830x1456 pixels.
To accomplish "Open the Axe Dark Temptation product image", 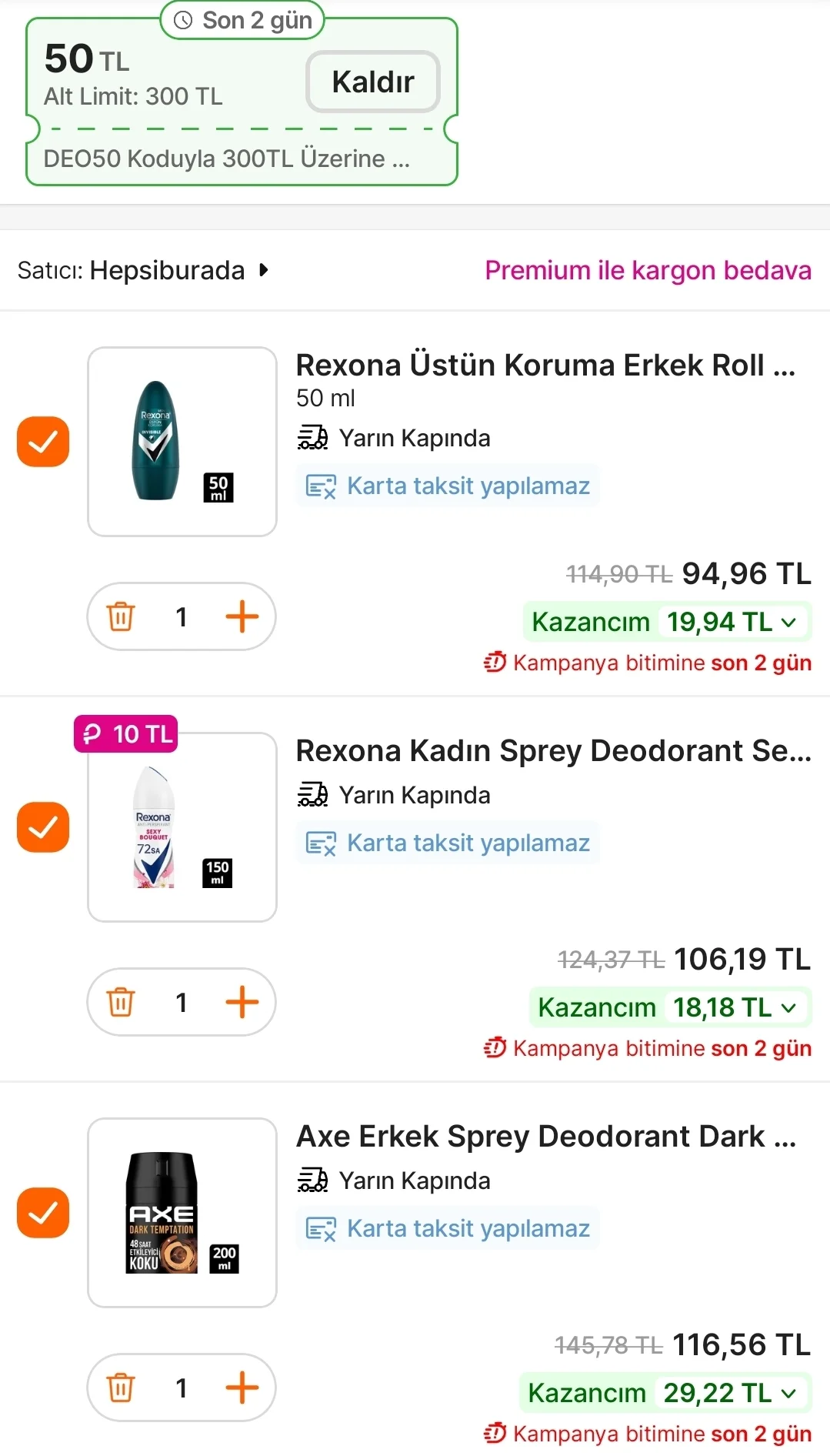I will (x=182, y=1212).
